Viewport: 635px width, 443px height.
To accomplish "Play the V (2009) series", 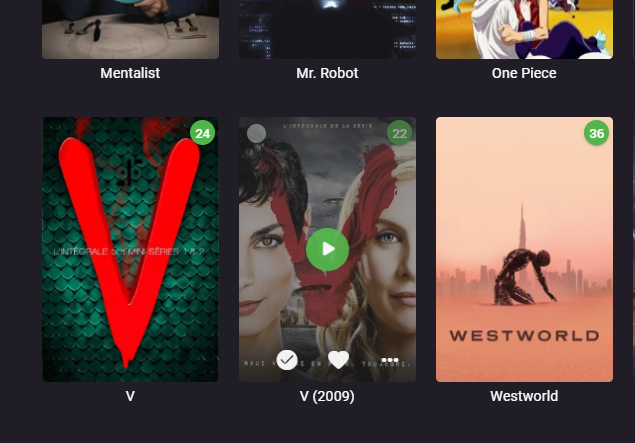I will tap(327, 249).
